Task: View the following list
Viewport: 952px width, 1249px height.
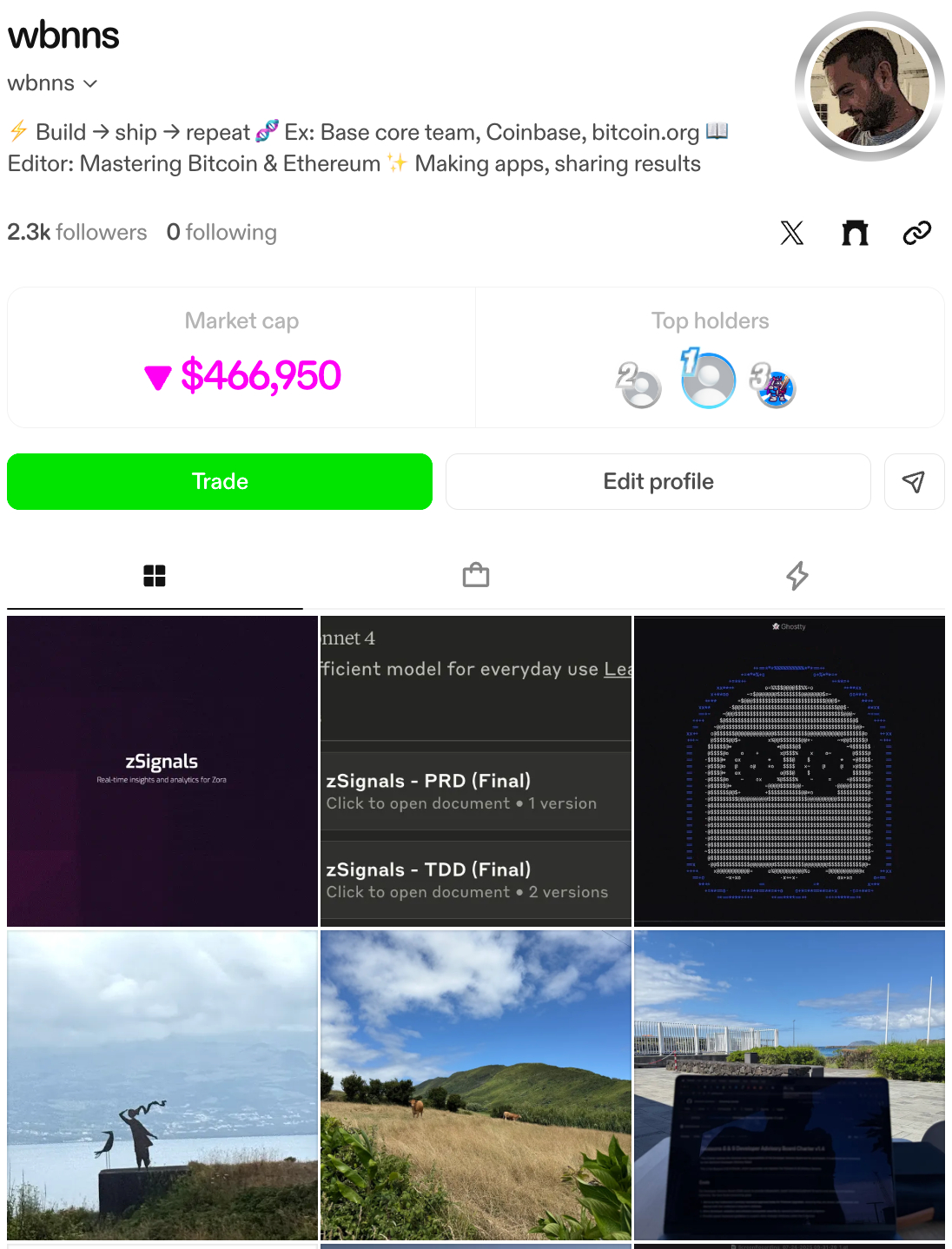Action: (x=221, y=233)
